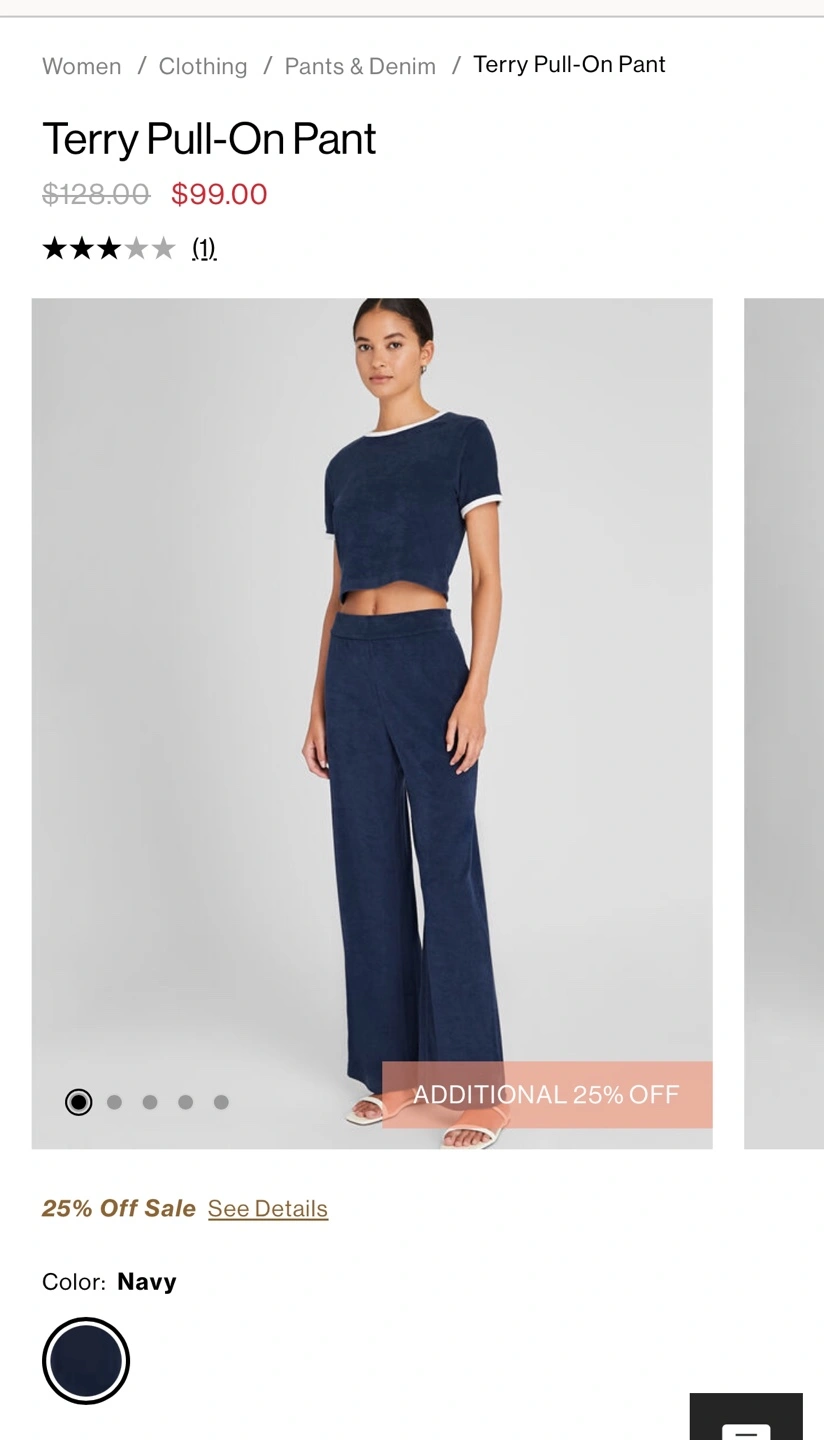Screen dimensions: 824x1440
Task: Open the main product photo
Action: point(372,723)
